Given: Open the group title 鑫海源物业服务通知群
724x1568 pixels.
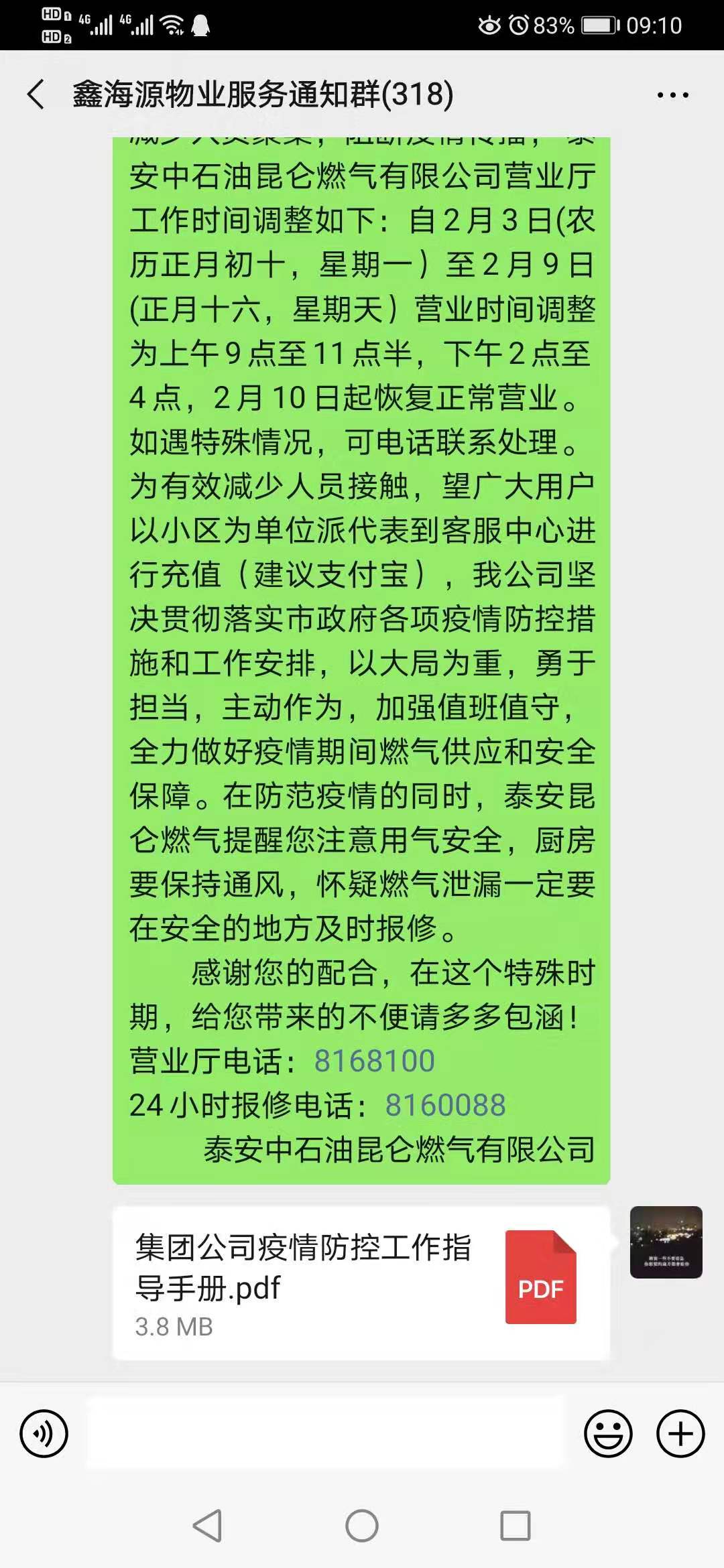Looking at the screenshot, I should coord(261,94).
